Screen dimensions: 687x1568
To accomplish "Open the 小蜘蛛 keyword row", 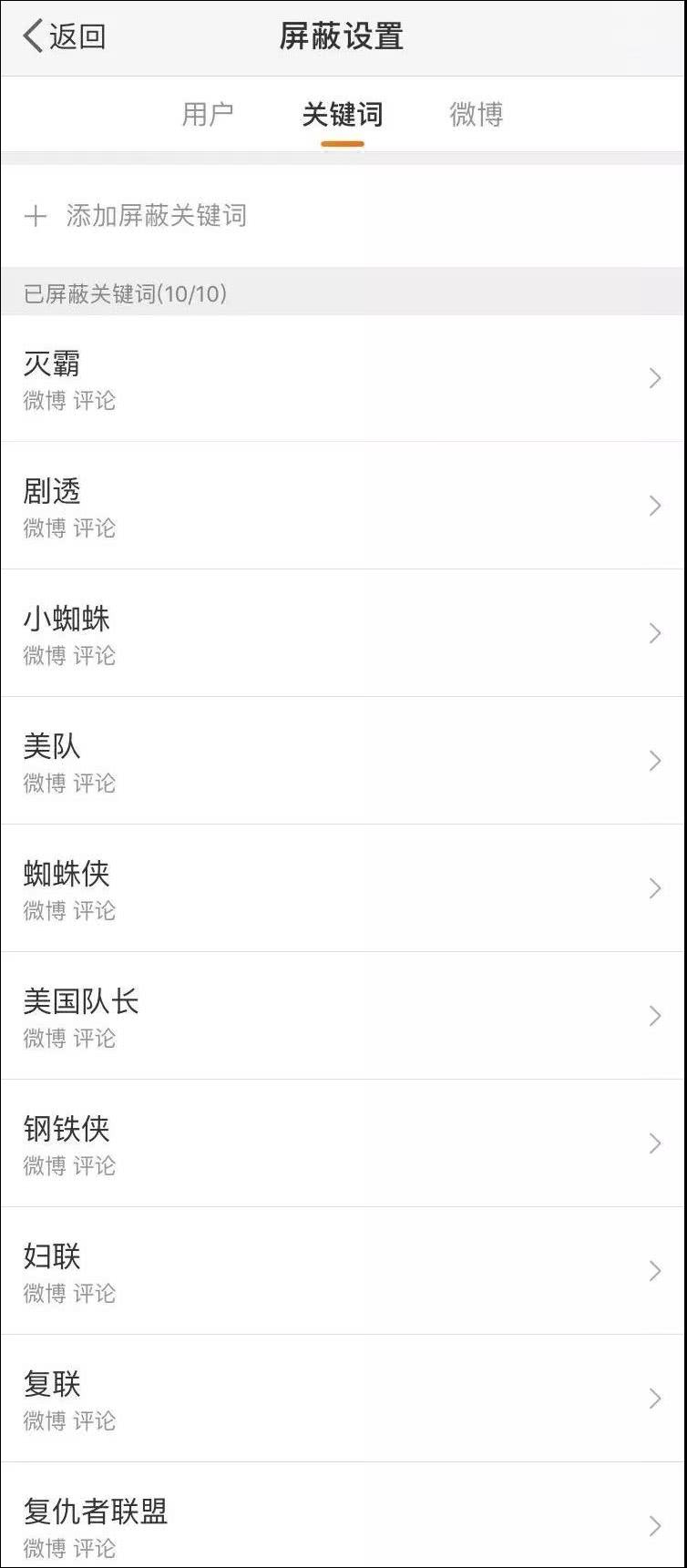I will pyautogui.click(x=343, y=633).
